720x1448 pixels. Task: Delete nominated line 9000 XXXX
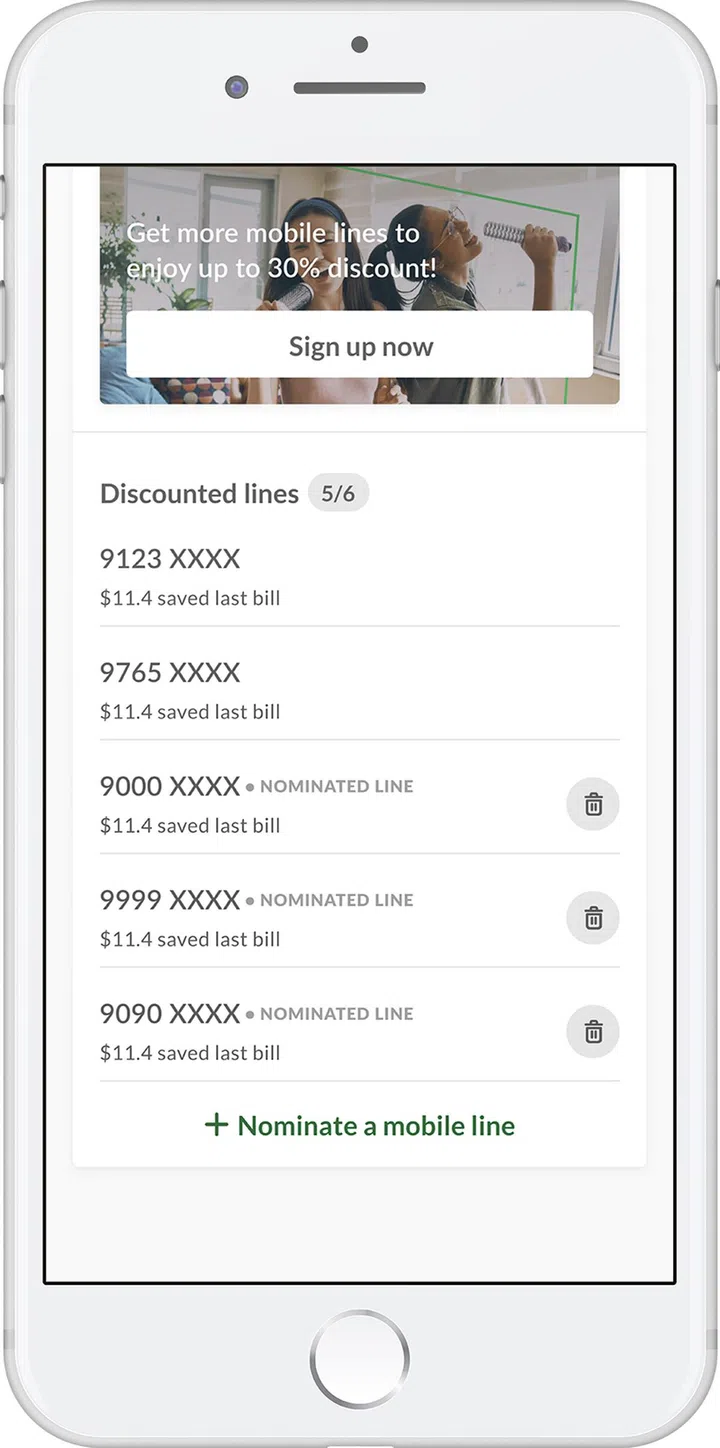[593, 805]
